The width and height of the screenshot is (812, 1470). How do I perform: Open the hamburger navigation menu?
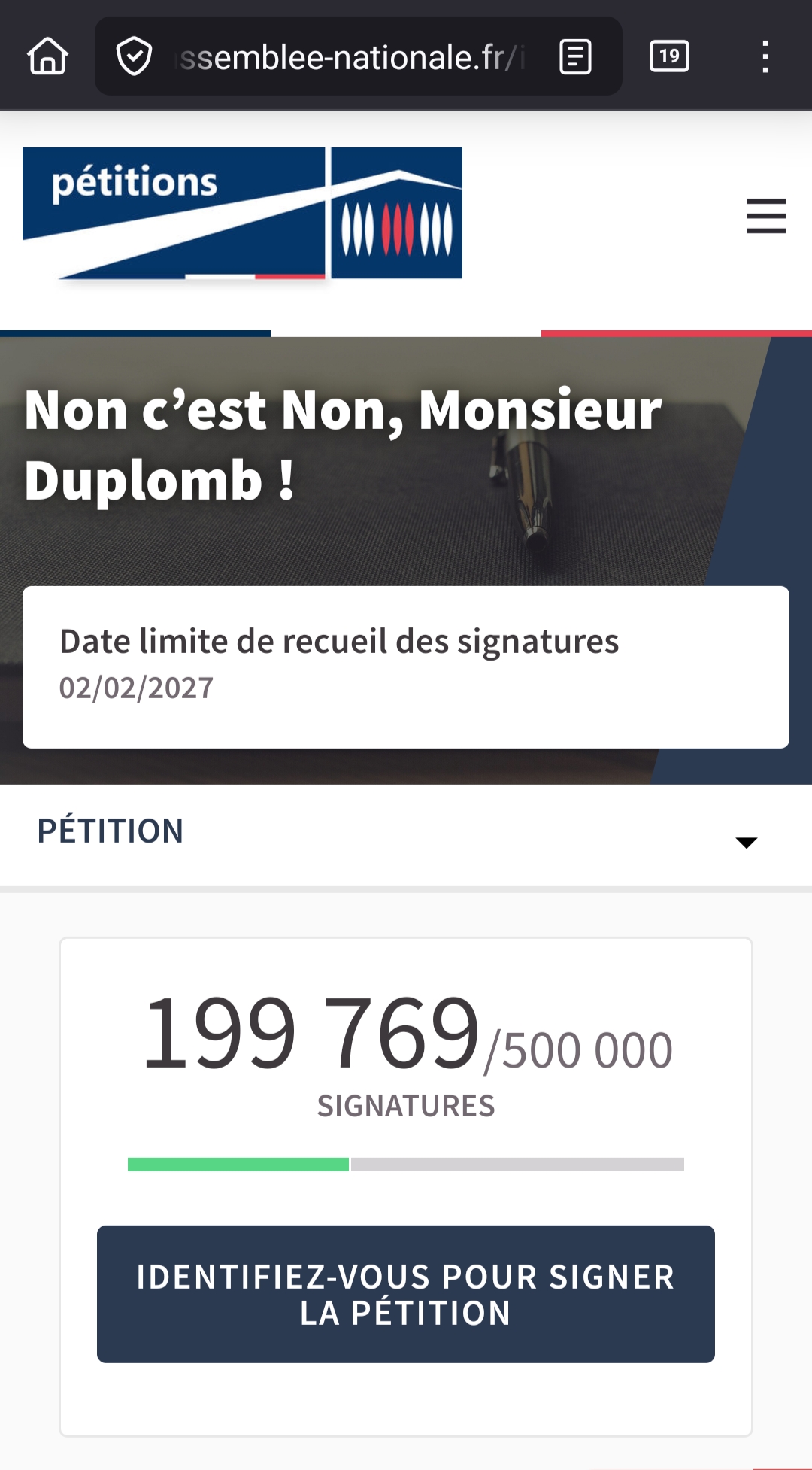[765, 217]
